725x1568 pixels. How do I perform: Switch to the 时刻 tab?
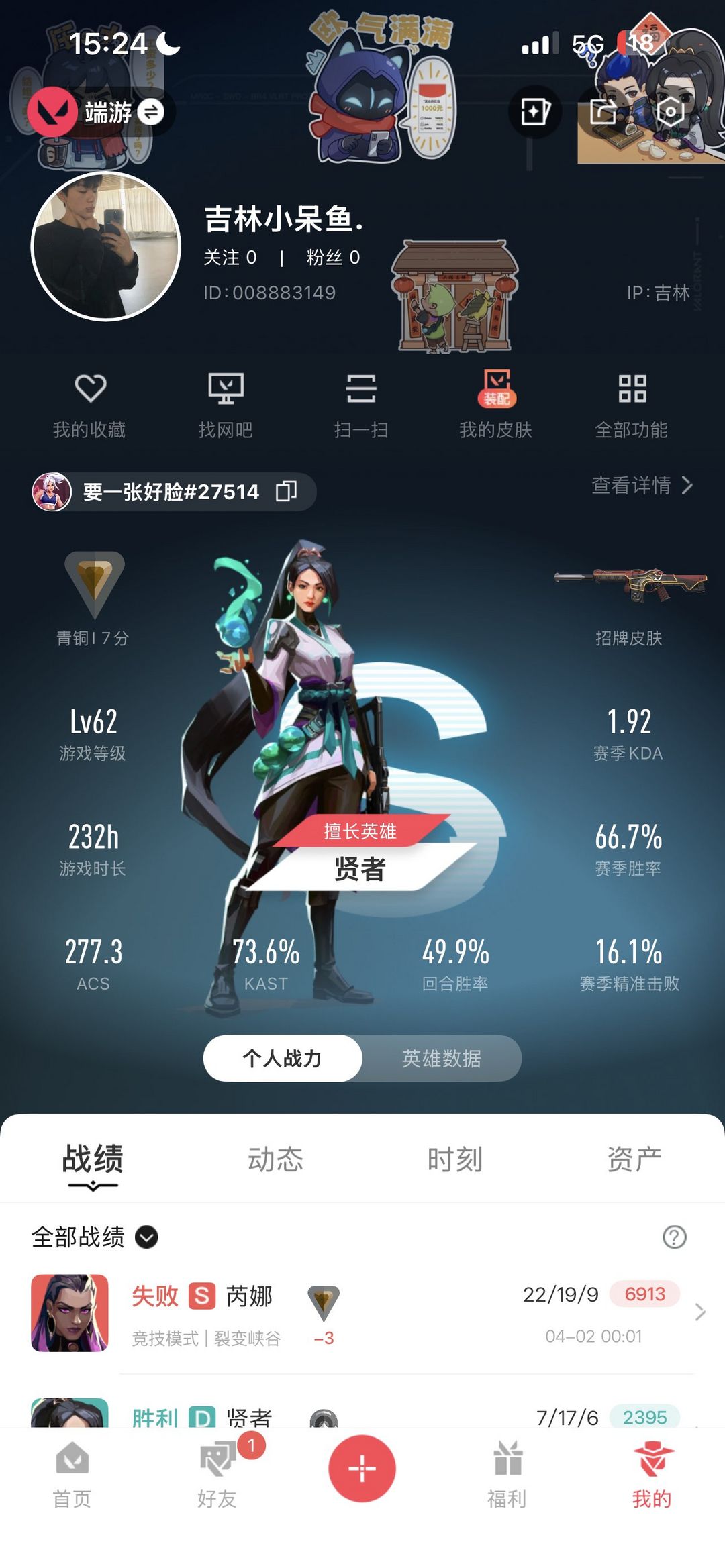(x=454, y=1159)
